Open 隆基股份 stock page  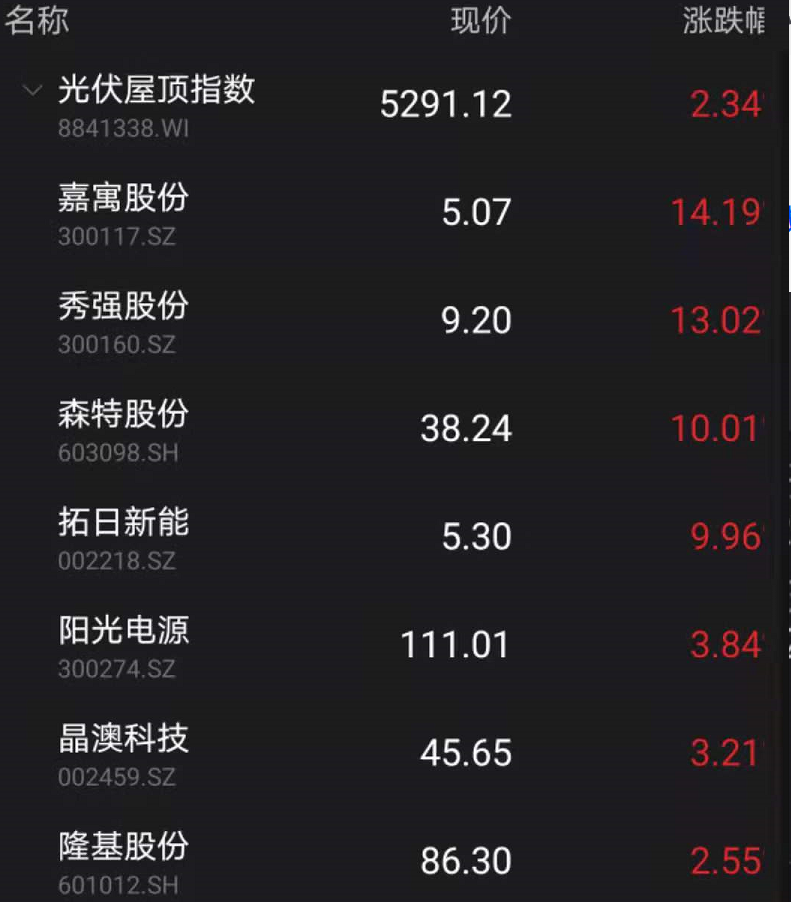pos(121,847)
